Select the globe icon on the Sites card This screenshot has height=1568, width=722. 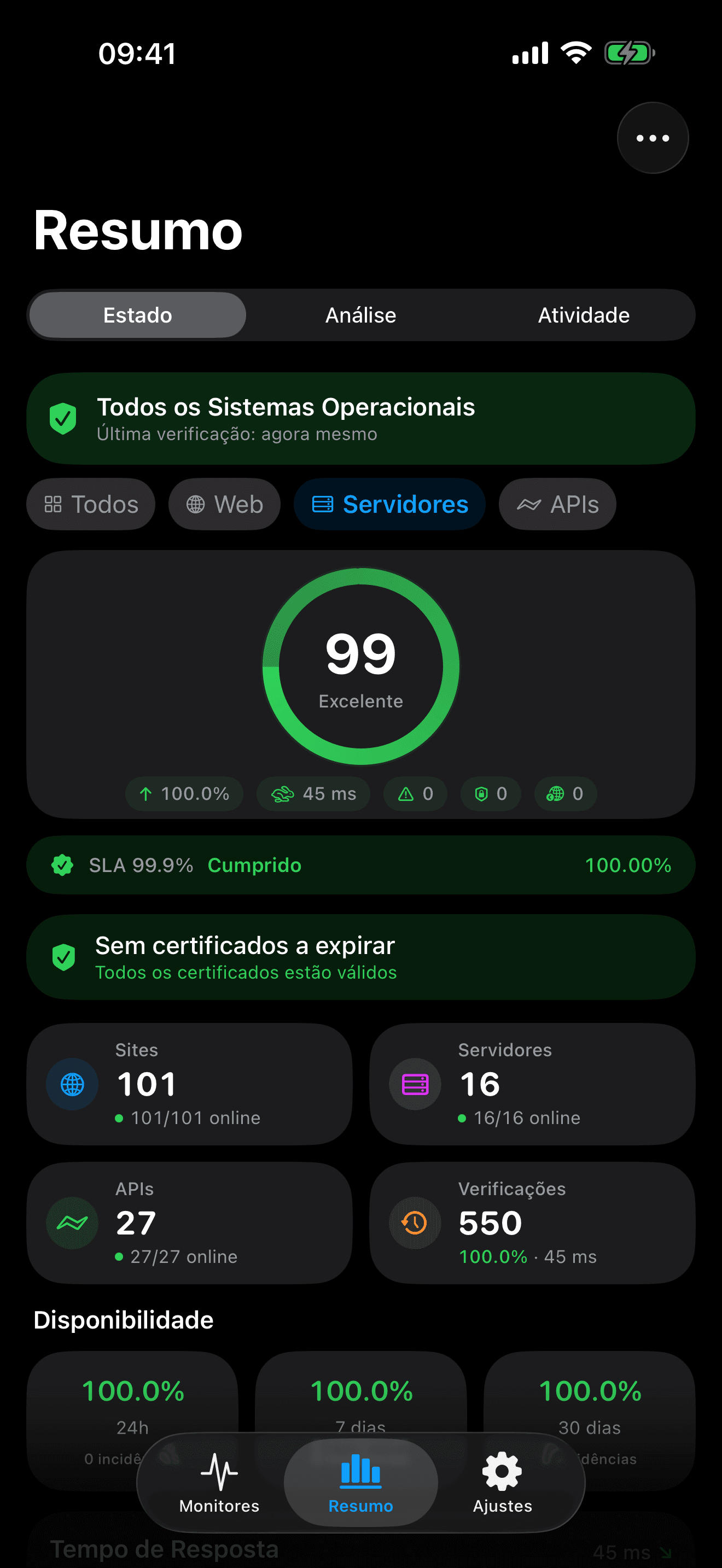point(71,1084)
